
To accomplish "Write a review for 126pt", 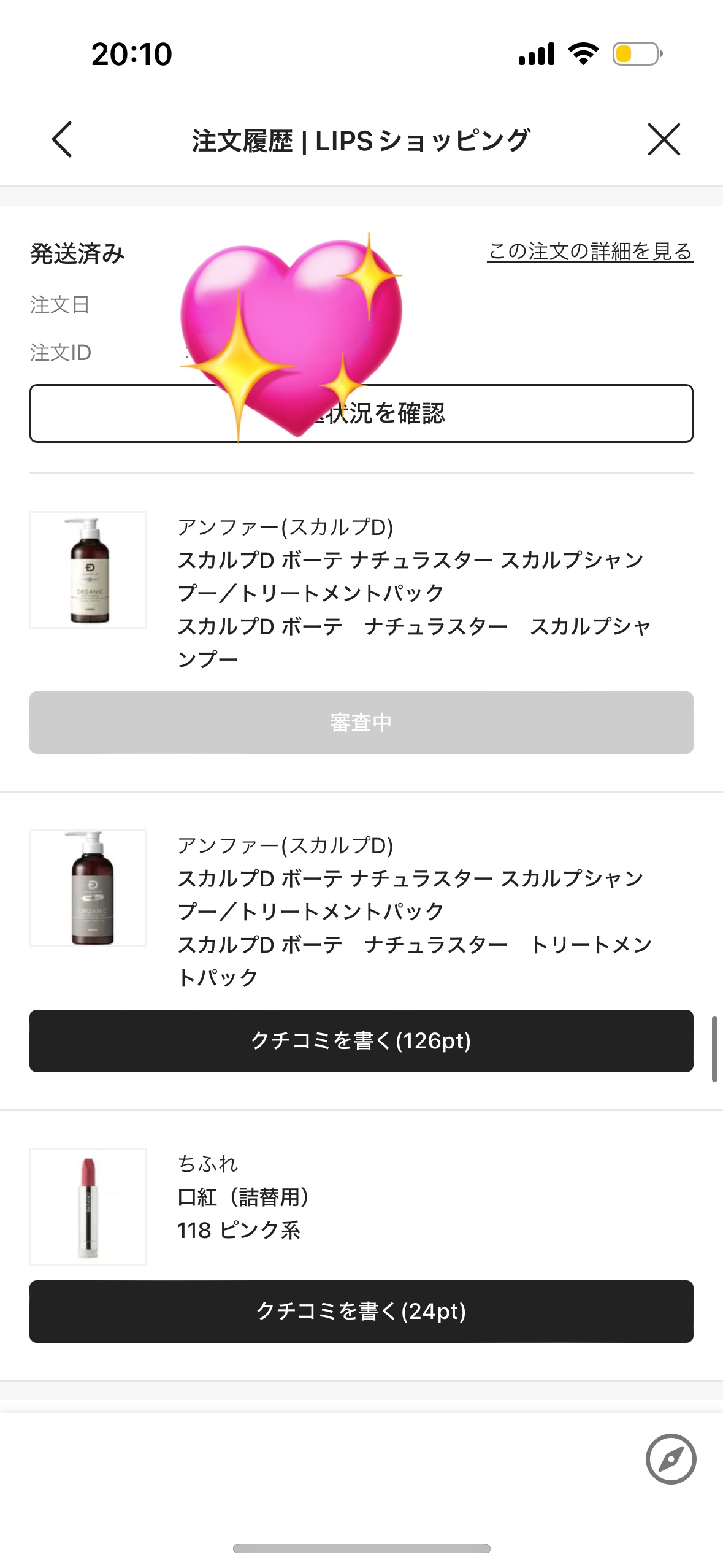I will [361, 1041].
